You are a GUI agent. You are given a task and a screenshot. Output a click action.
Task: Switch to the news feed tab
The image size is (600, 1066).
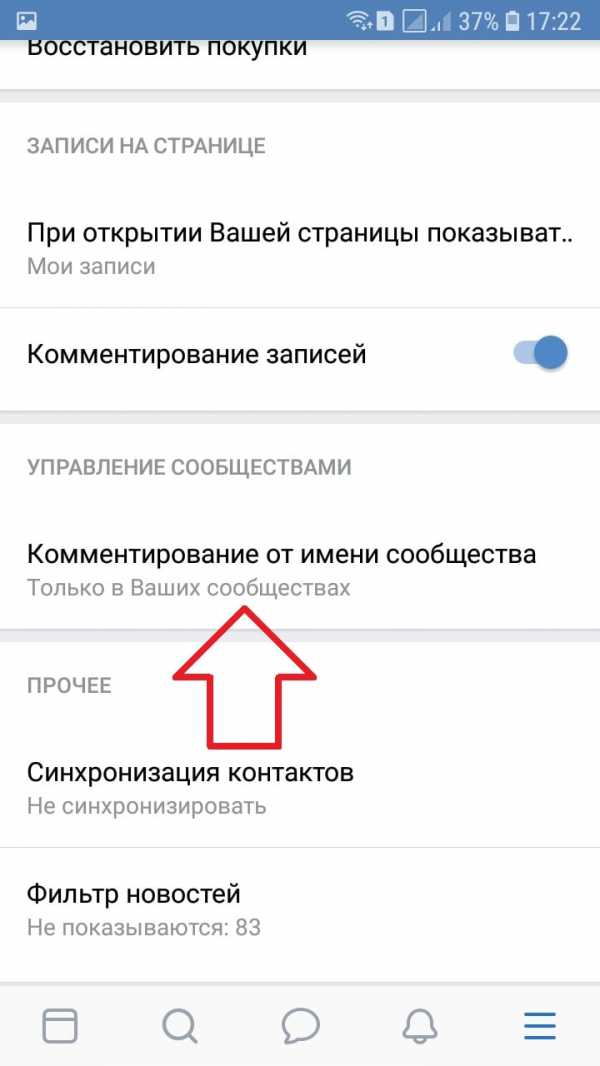tap(60, 1025)
